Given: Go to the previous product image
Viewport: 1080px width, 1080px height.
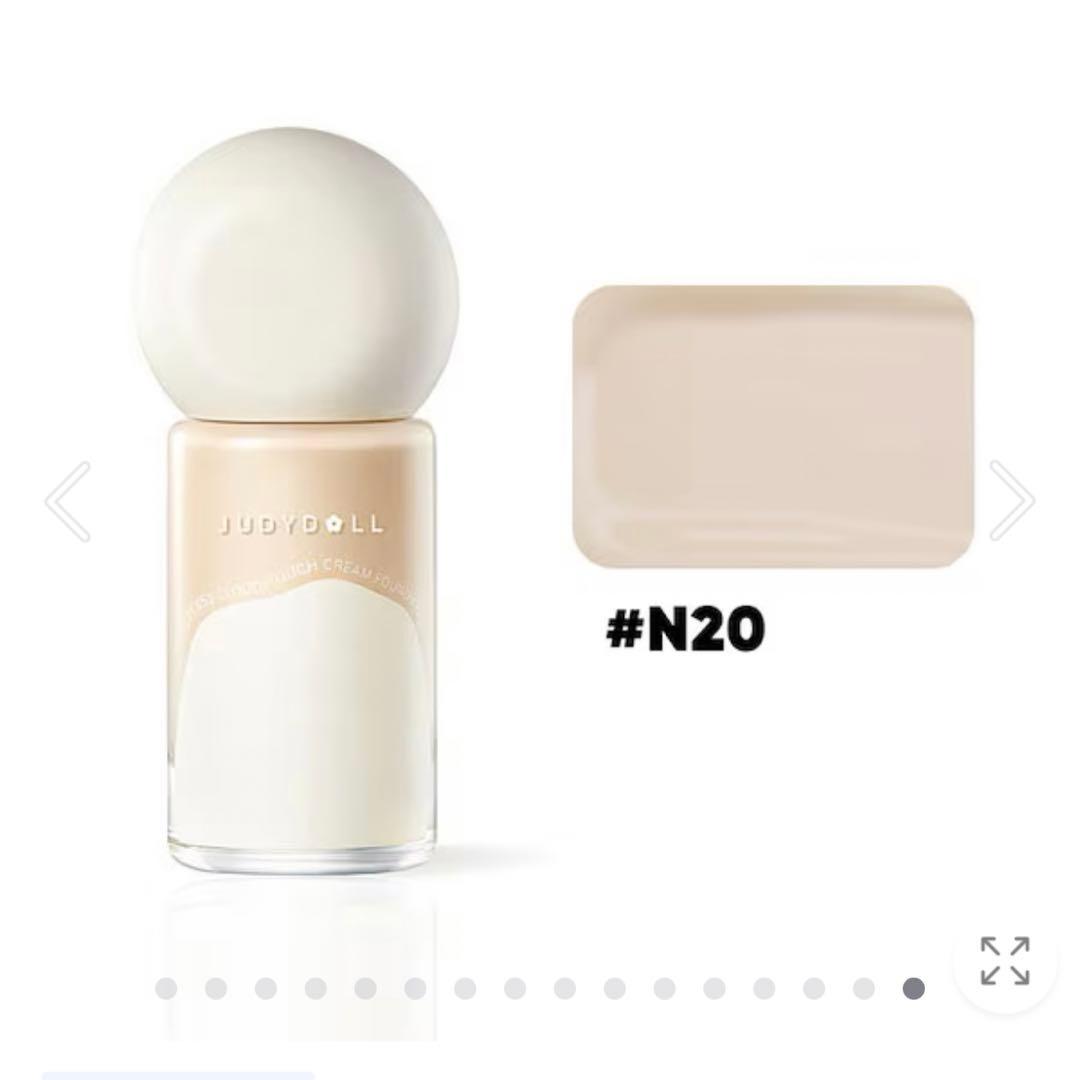Looking at the screenshot, I should coord(68,501).
